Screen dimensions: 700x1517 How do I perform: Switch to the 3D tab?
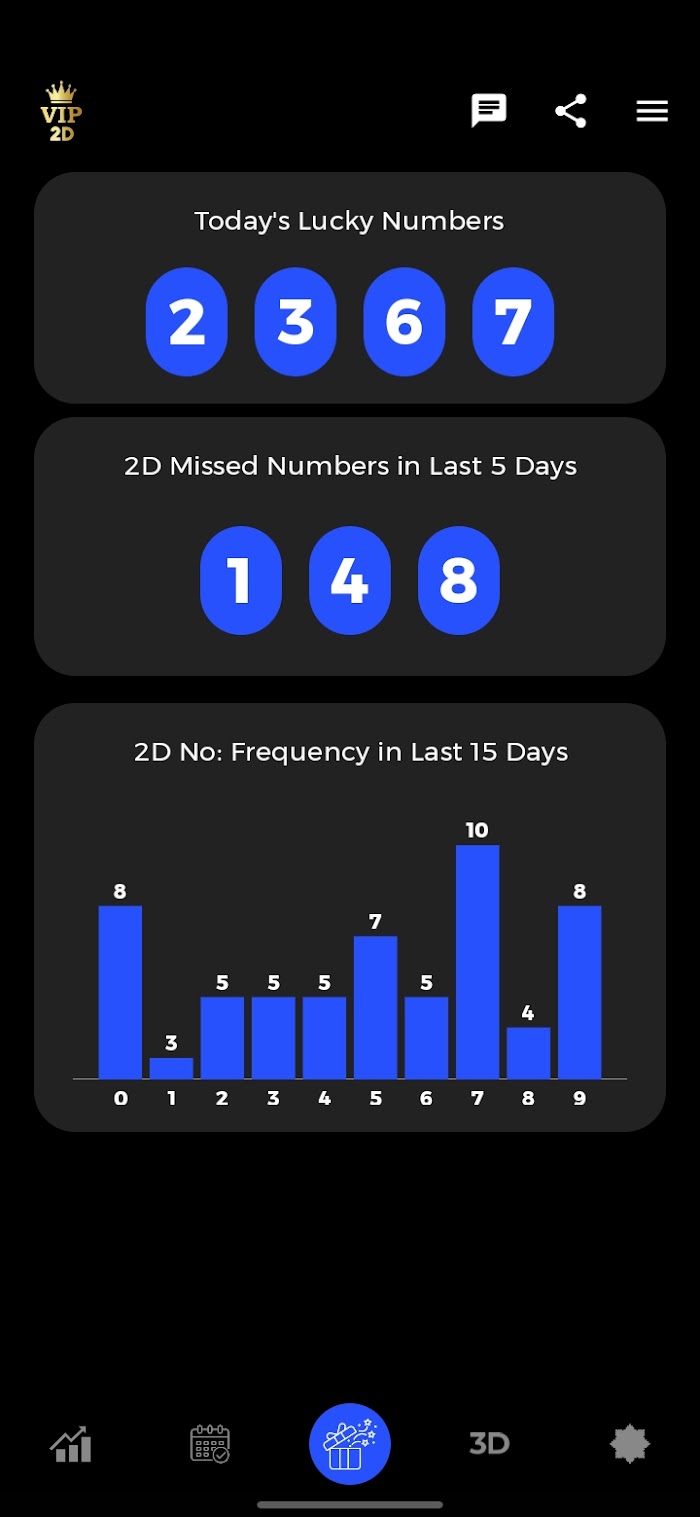(490, 1443)
